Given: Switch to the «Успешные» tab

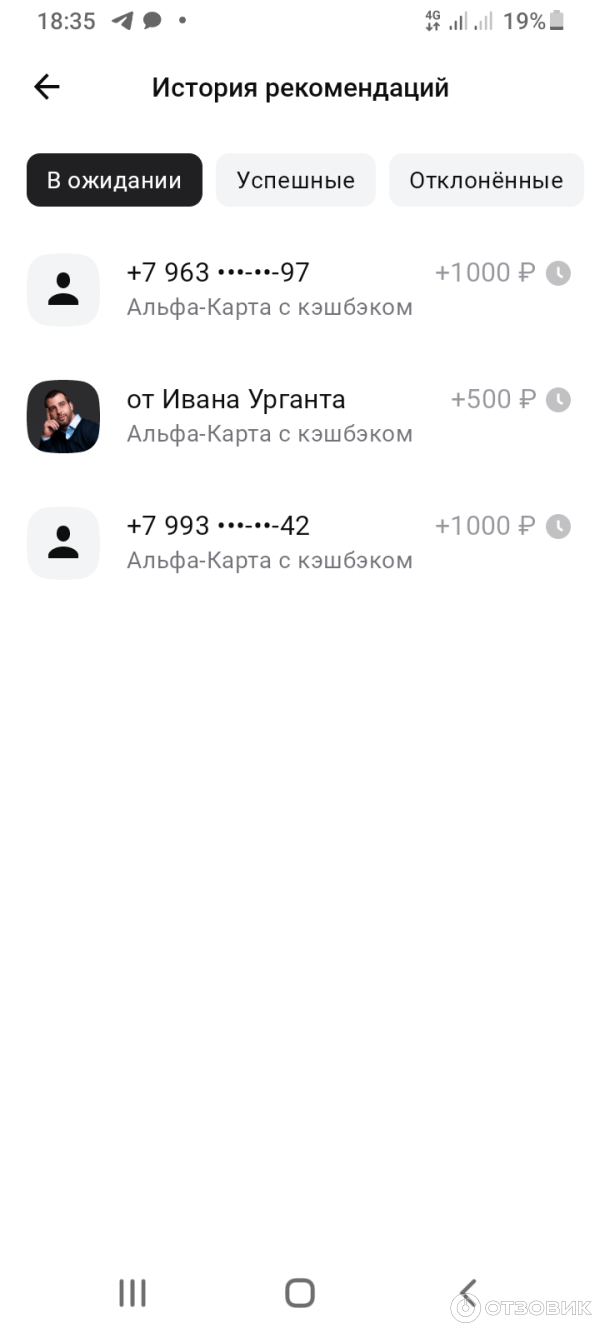Looking at the screenshot, I should 295,180.
